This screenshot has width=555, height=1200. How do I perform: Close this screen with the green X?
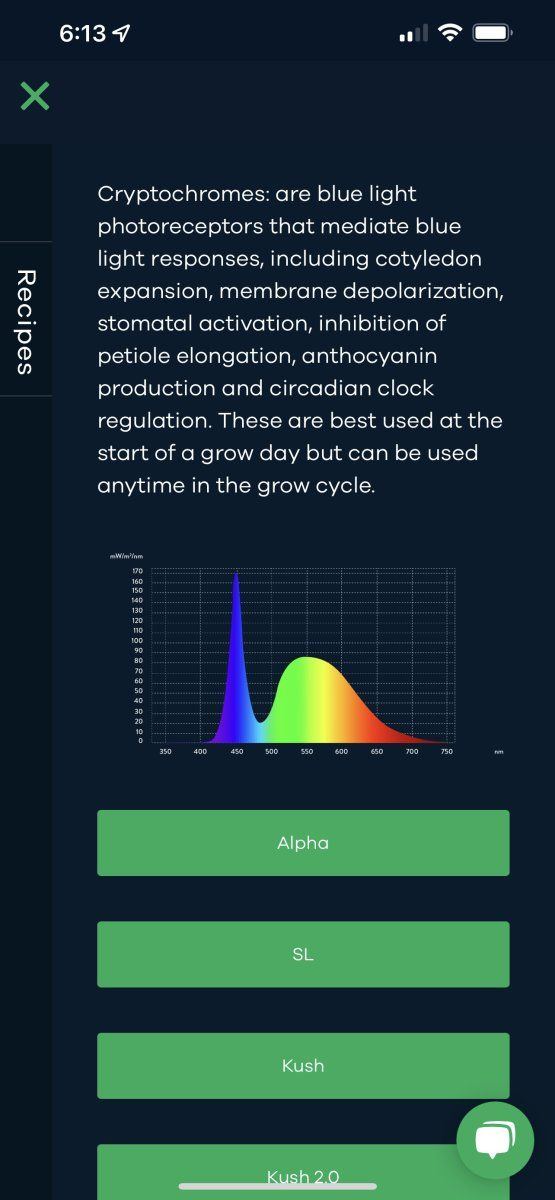[35, 97]
